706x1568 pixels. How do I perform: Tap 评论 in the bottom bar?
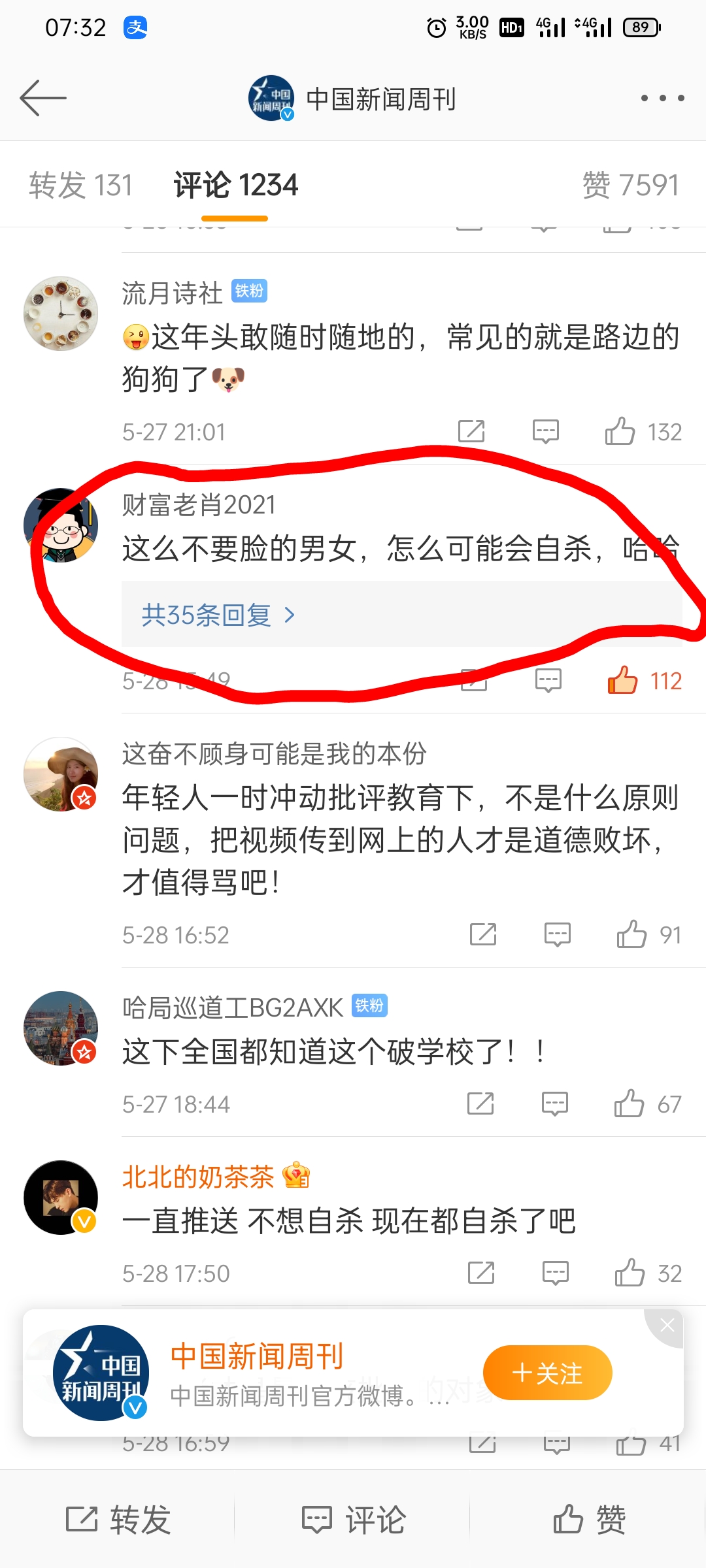click(x=354, y=1519)
